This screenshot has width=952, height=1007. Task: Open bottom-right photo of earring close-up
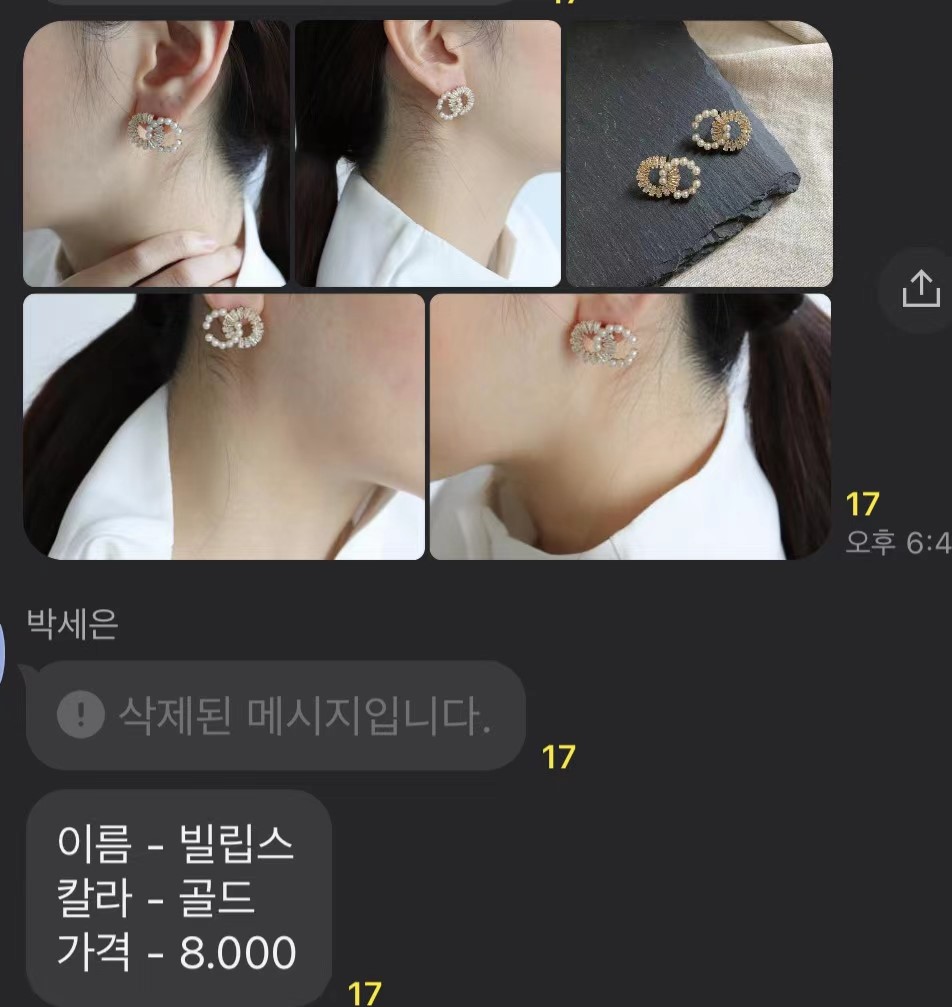coord(630,426)
